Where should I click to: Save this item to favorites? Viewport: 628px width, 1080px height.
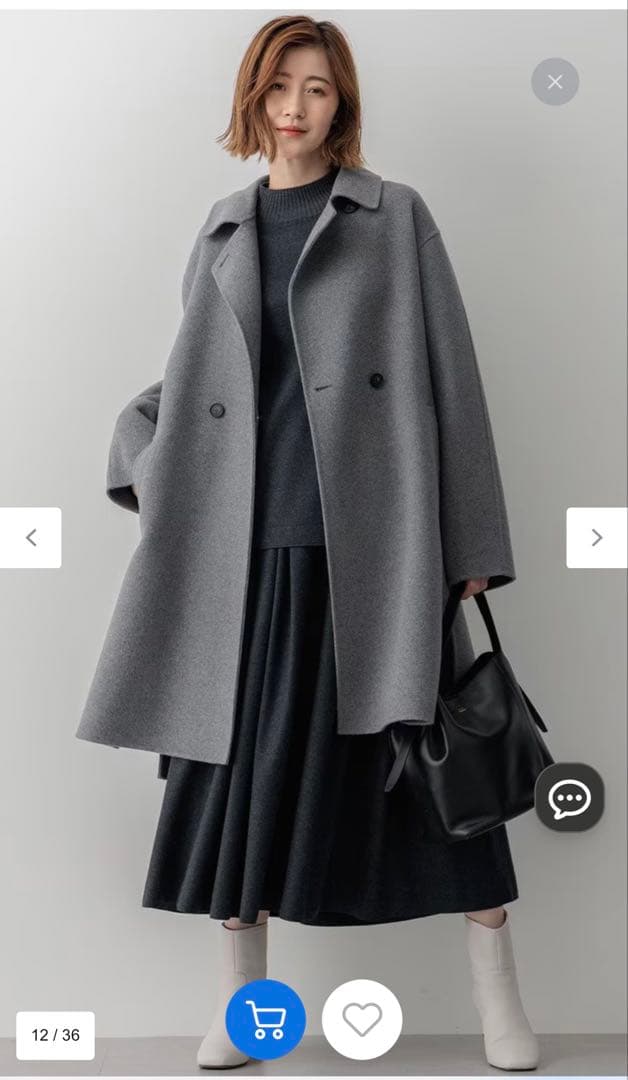click(362, 1019)
